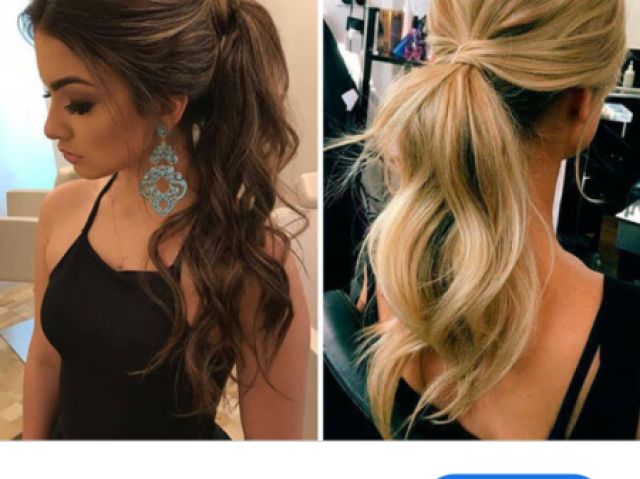
Task: Select the blonde wrapped ponytail photo
Action: [x=481, y=220]
